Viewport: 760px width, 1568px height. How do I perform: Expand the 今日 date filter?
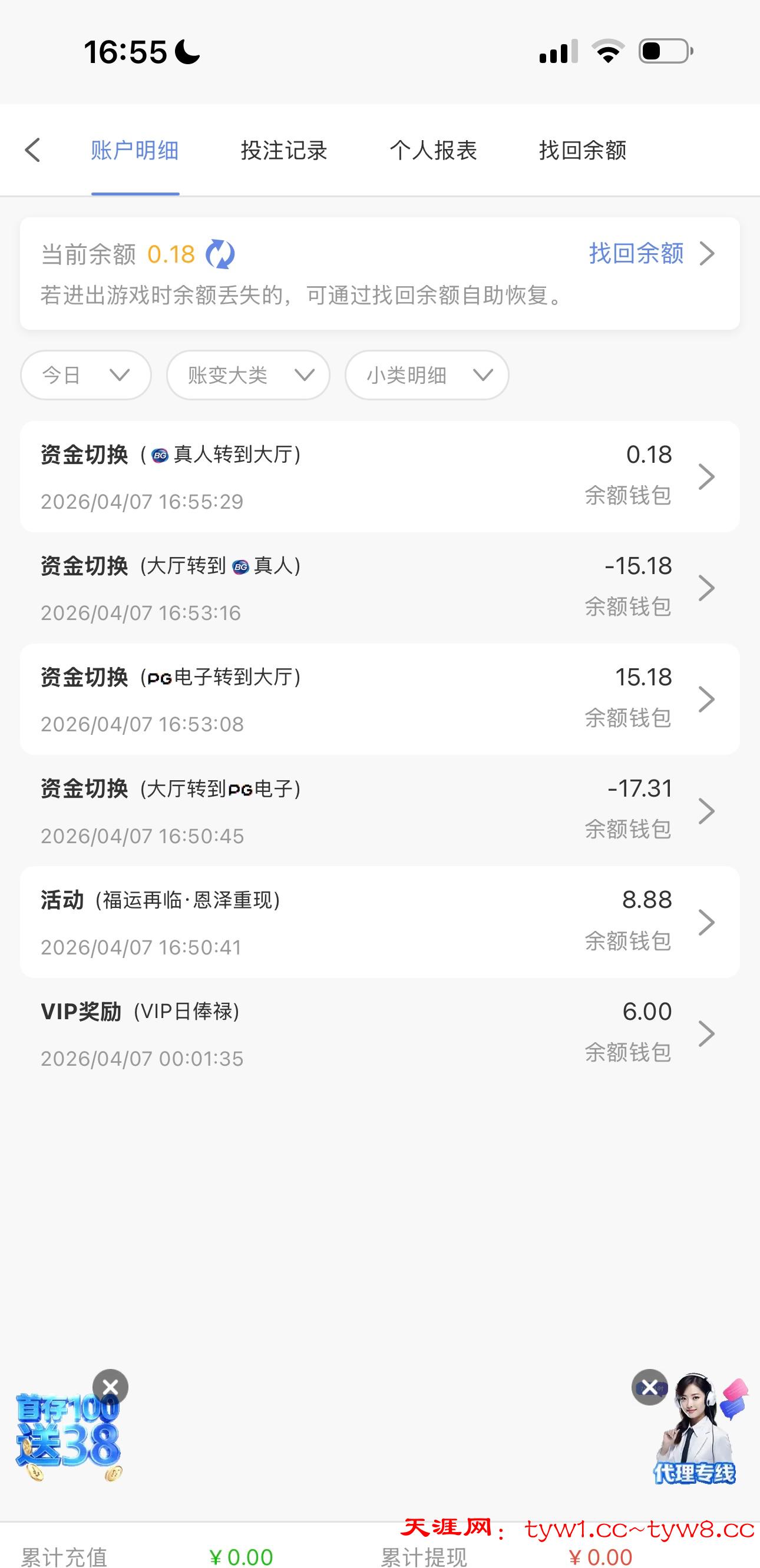coord(86,375)
